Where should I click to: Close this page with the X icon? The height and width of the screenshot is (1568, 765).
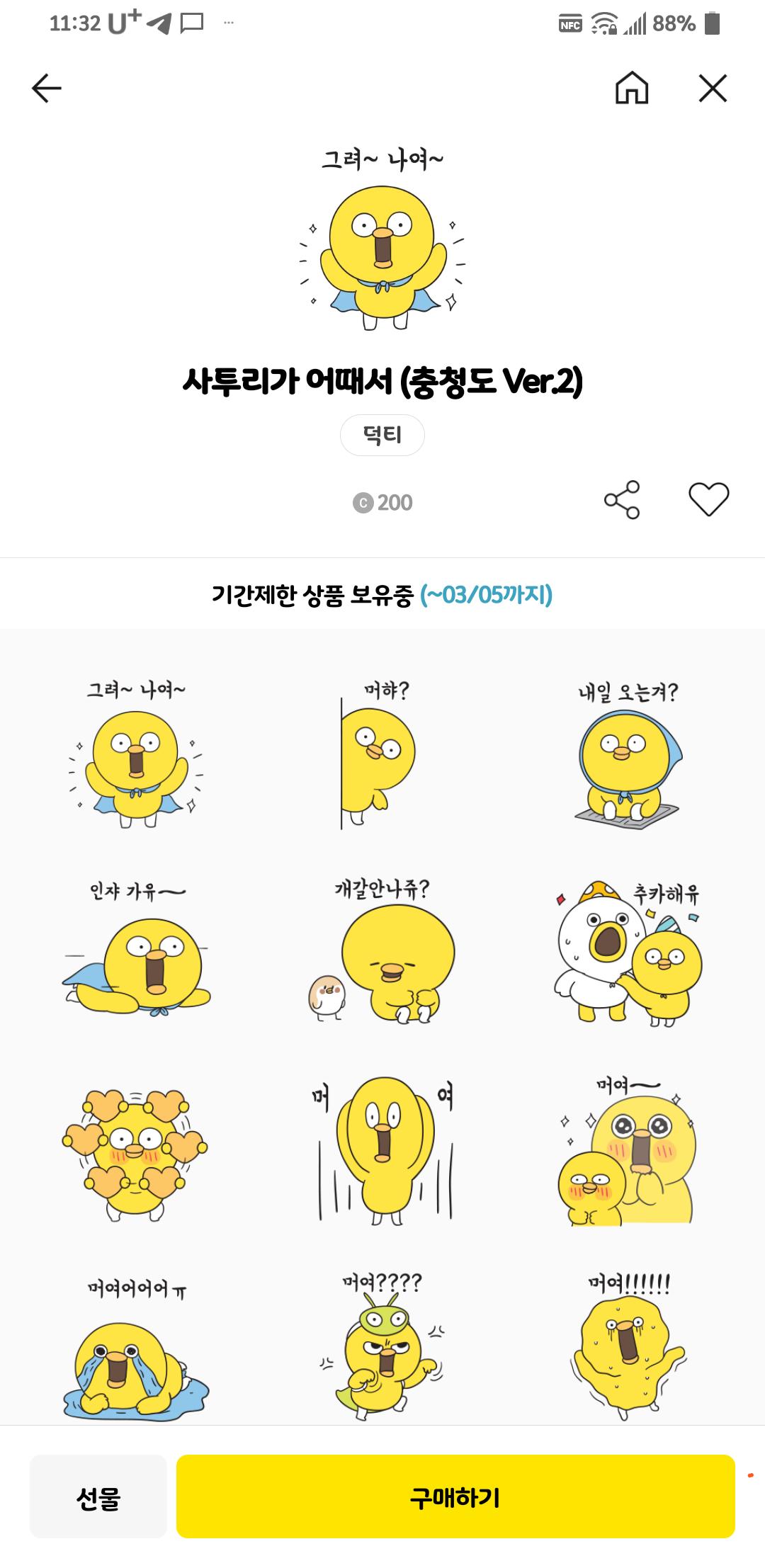pyautogui.click(x=713, y=89)
